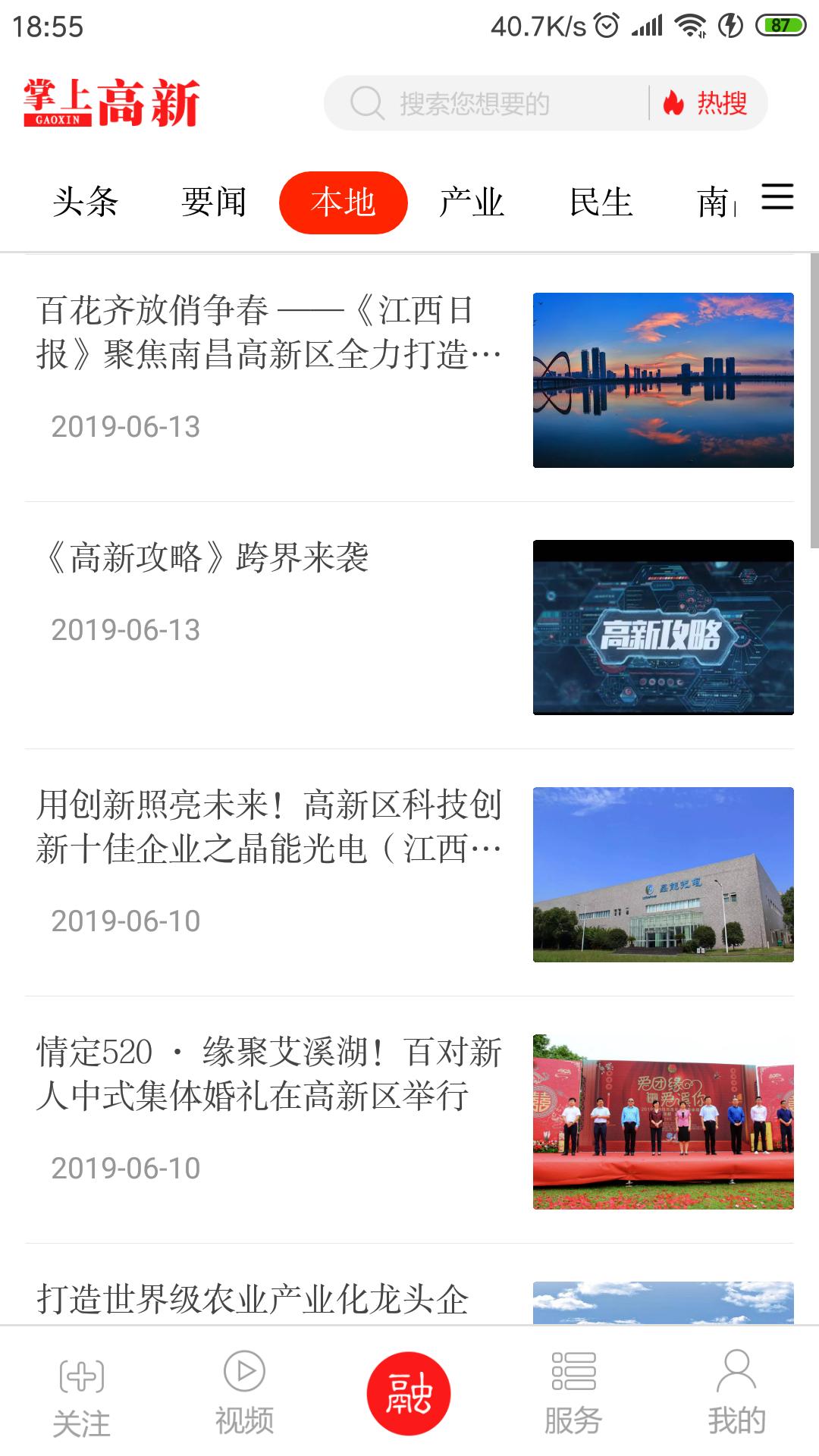Switch to the 产业 tab
The height and width of the screenshot is (1456, 819).
pos(472,202)
